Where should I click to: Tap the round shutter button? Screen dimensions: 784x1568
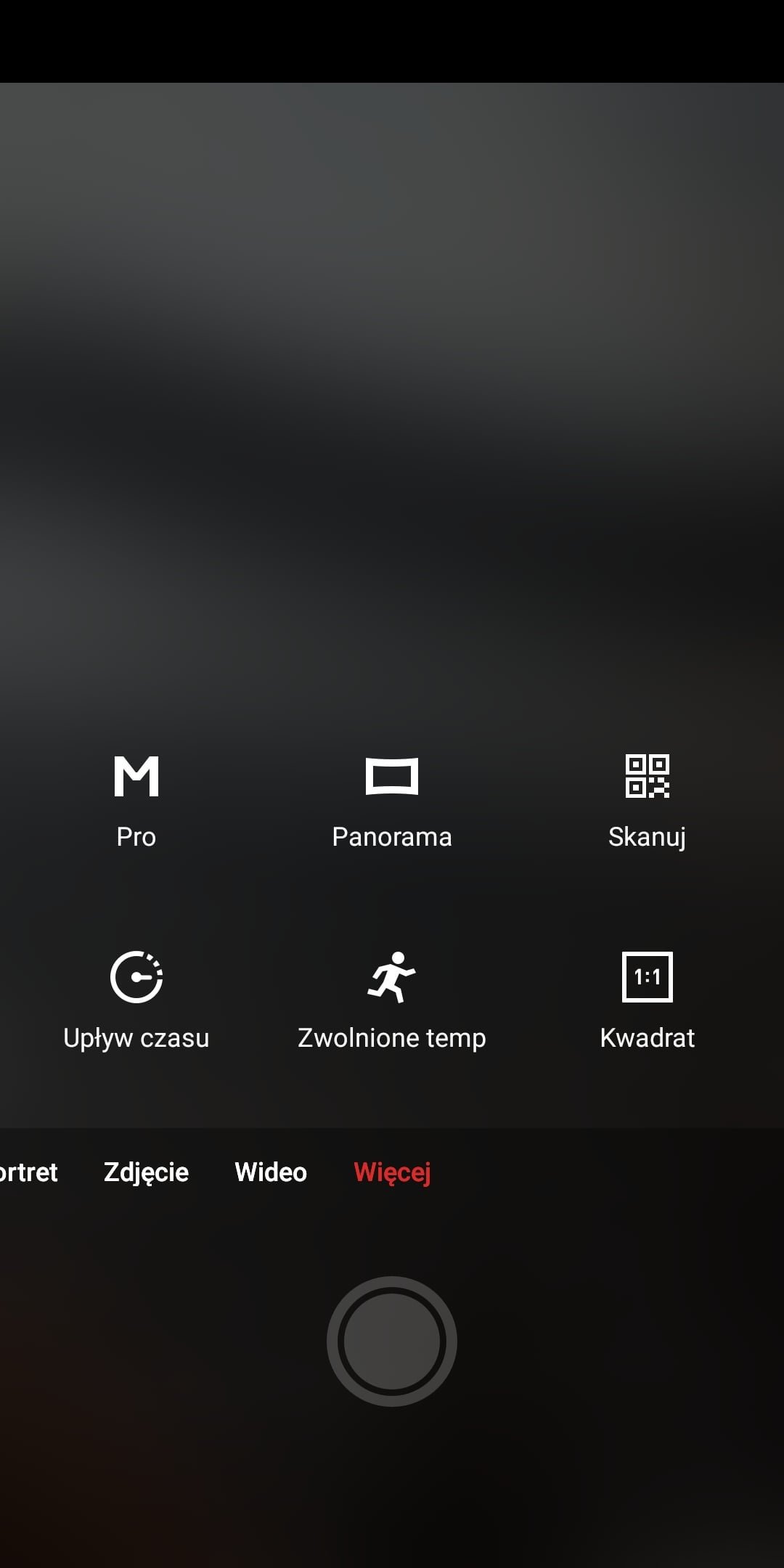(x=392, y=1342)
